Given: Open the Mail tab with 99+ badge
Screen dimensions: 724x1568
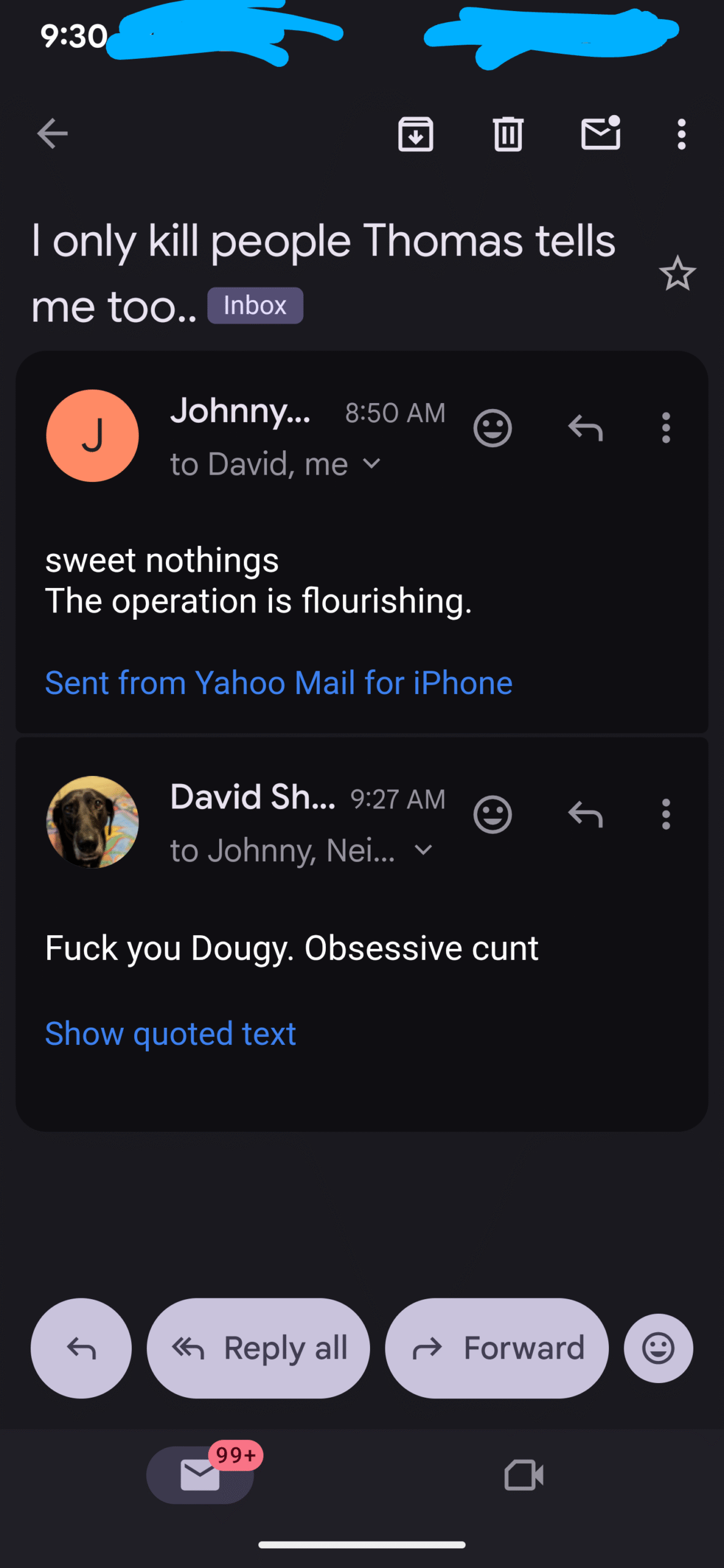Looking at the screenshot, I should click(200, 1475).
